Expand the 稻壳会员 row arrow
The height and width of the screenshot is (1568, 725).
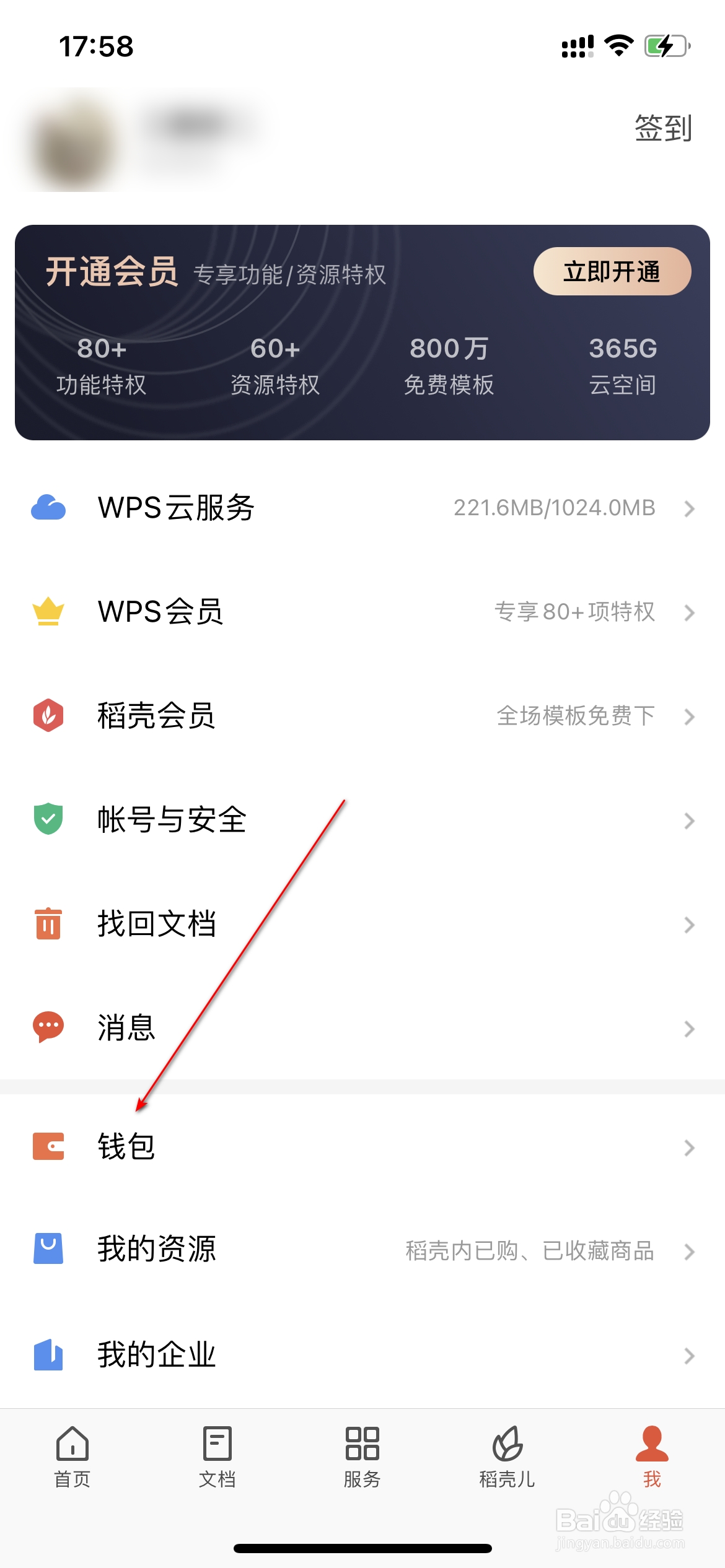pyautogui.click(x=690, y=716)
